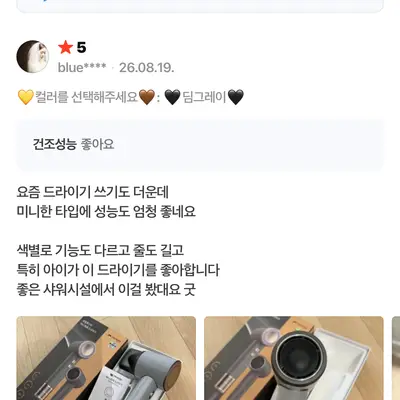
Task: View the partially visible third review photo
Action: pyautogui.click(x=396, y=358)
